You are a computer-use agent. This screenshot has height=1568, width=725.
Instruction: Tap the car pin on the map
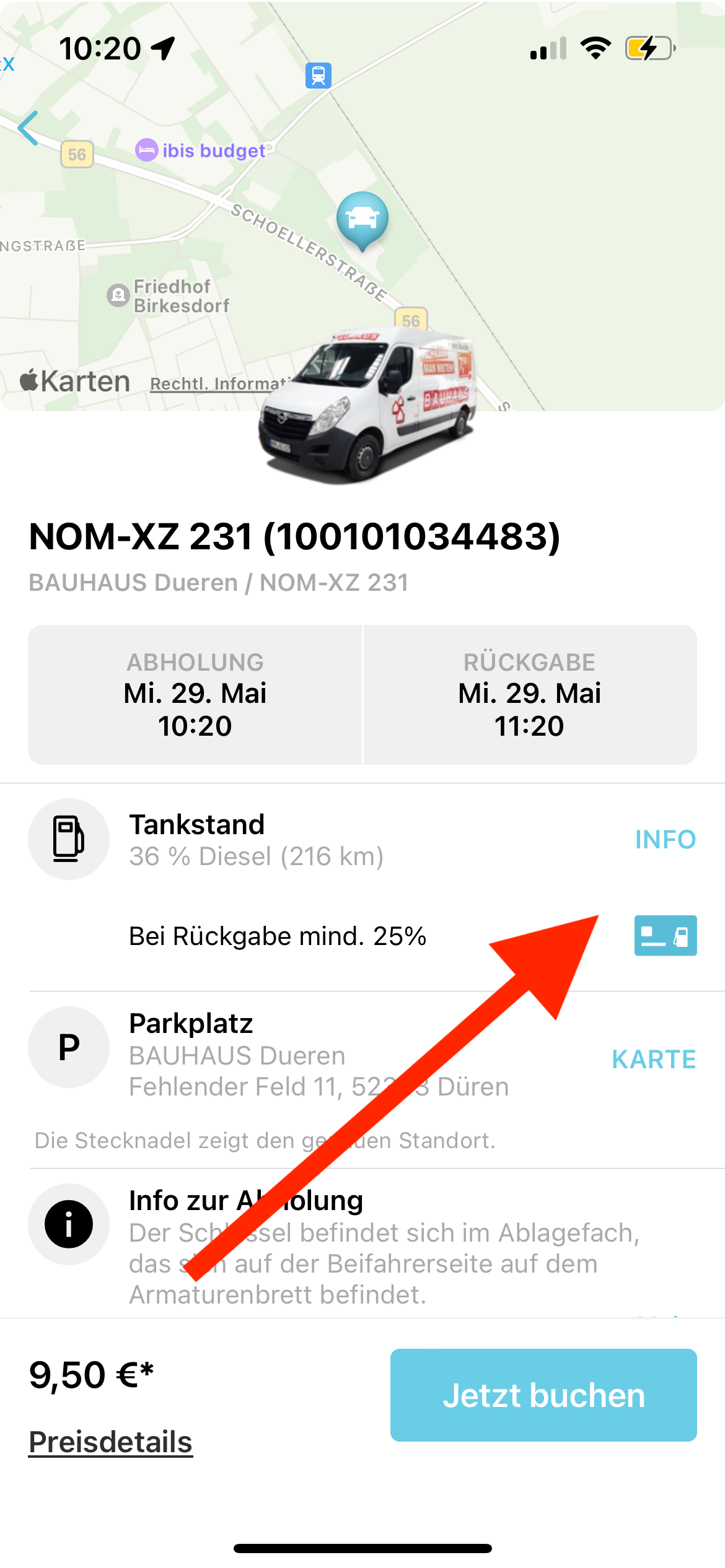362,218
